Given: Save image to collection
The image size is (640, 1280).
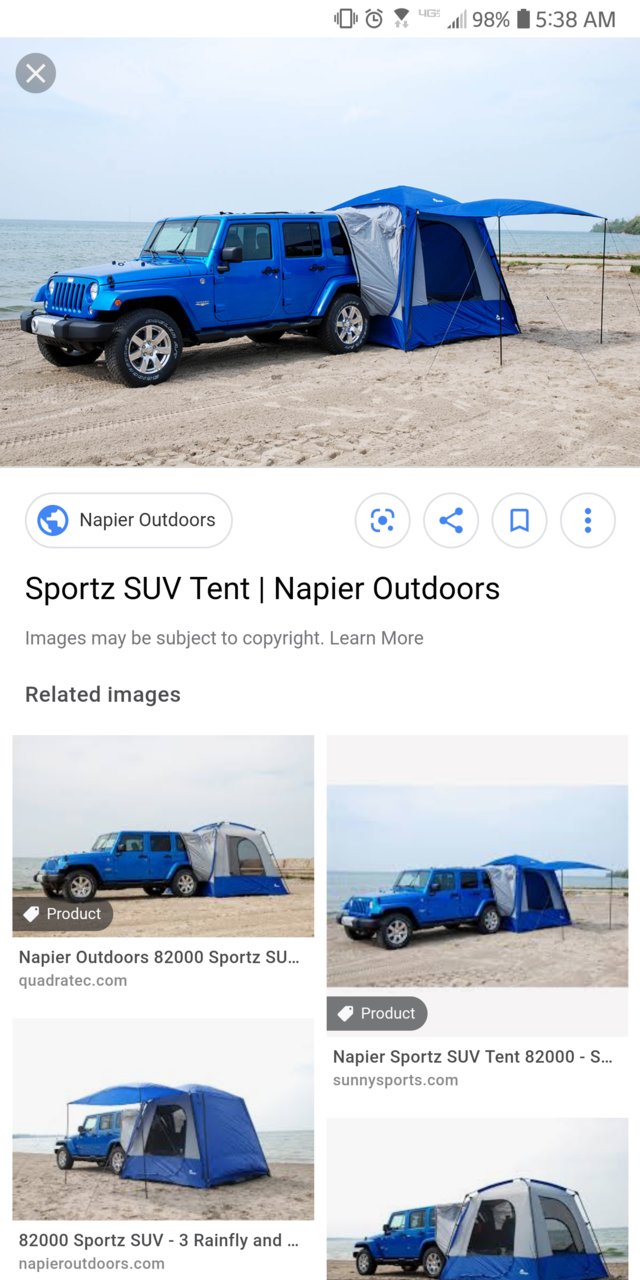Looking at the screenshot, I should pos(519,520).
